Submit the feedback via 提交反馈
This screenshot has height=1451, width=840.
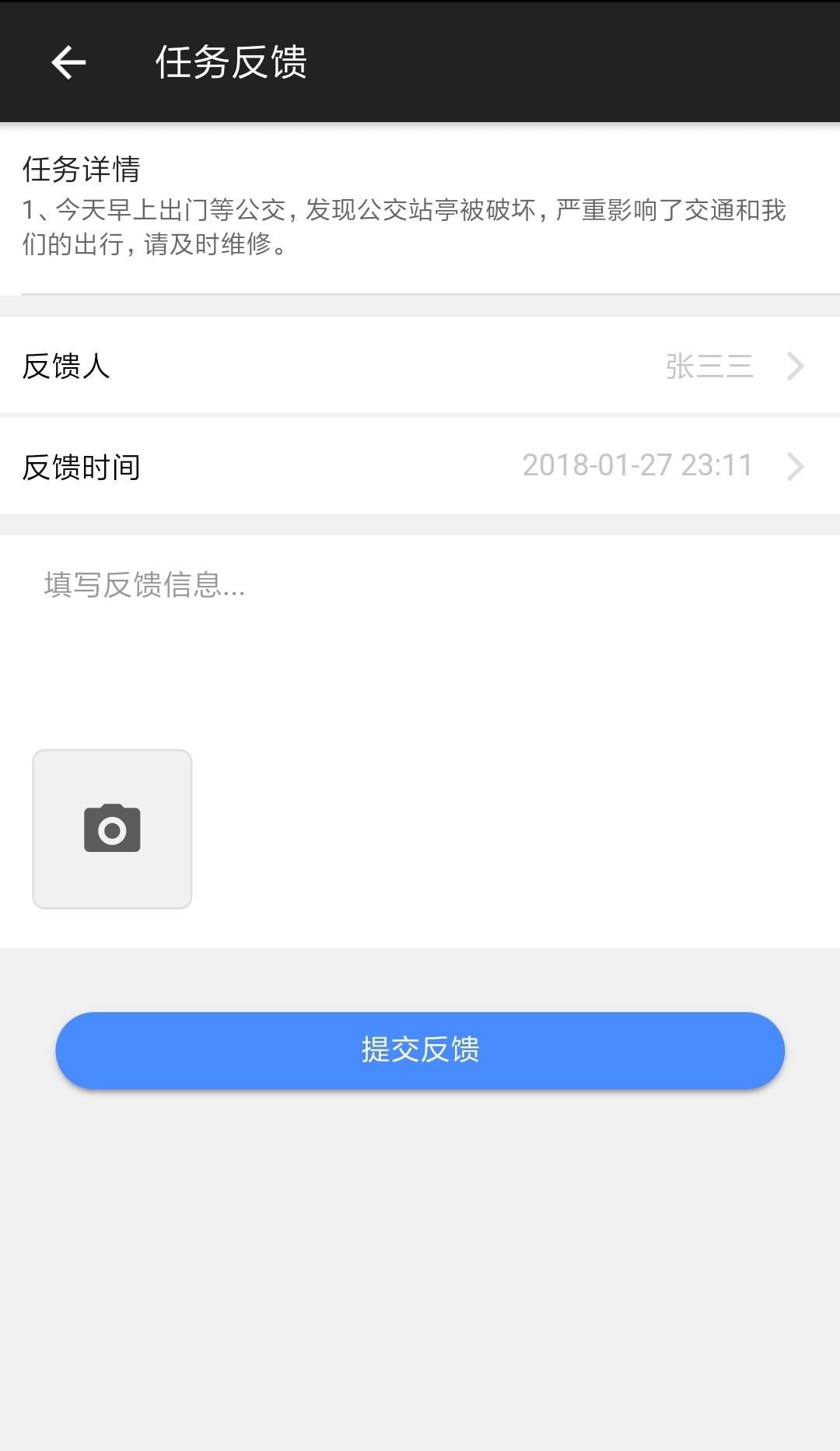click(x=420, y=1050)
